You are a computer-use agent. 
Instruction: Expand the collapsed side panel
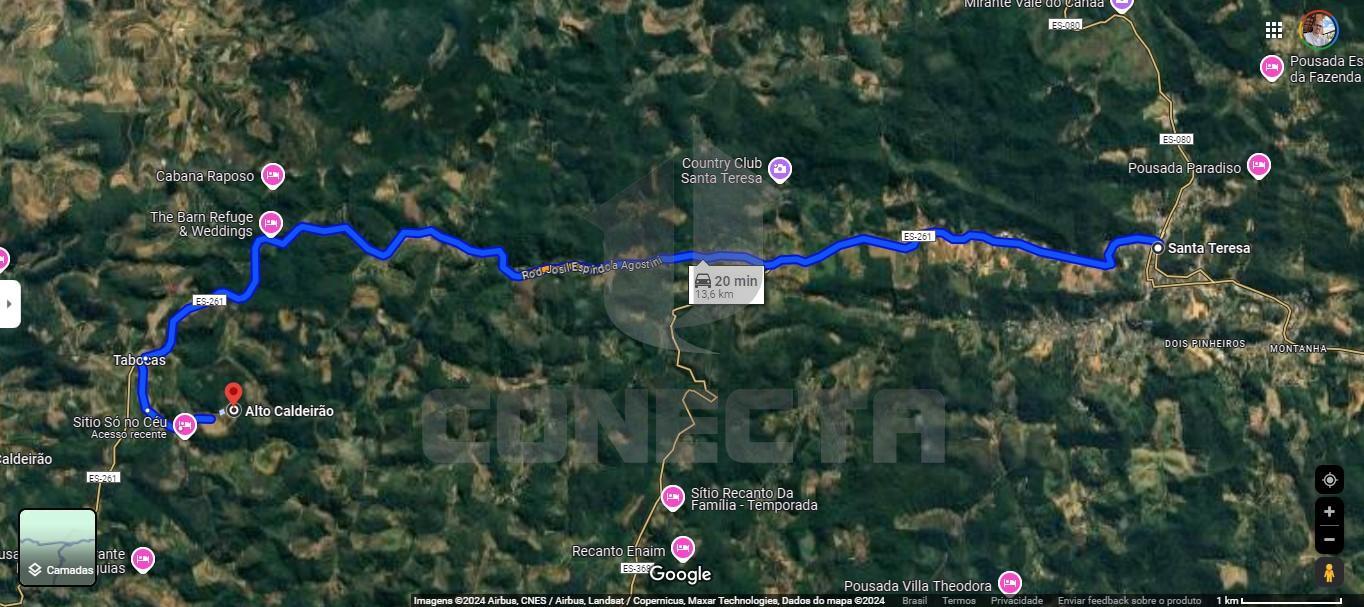[x=9, y=304]
